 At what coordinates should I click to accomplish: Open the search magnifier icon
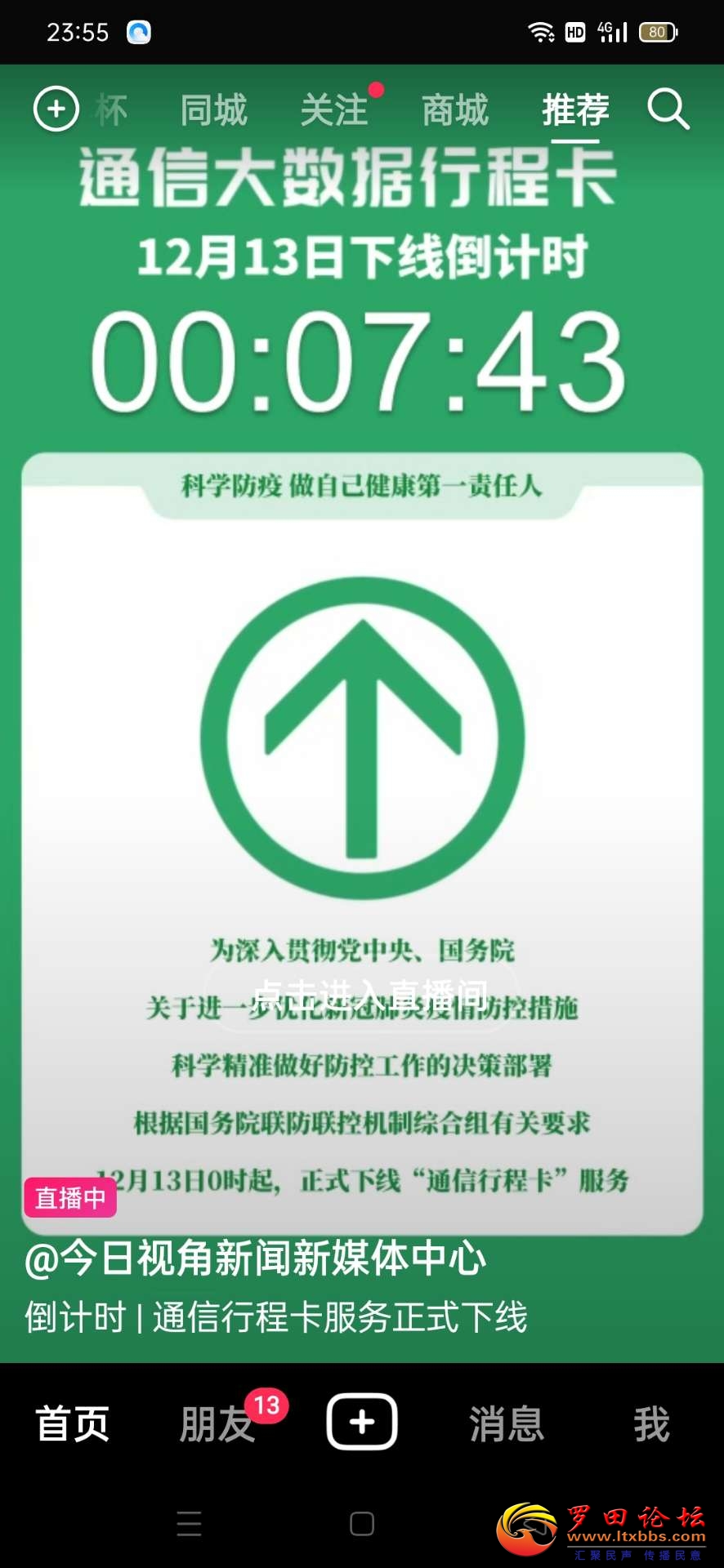[668, 109]
